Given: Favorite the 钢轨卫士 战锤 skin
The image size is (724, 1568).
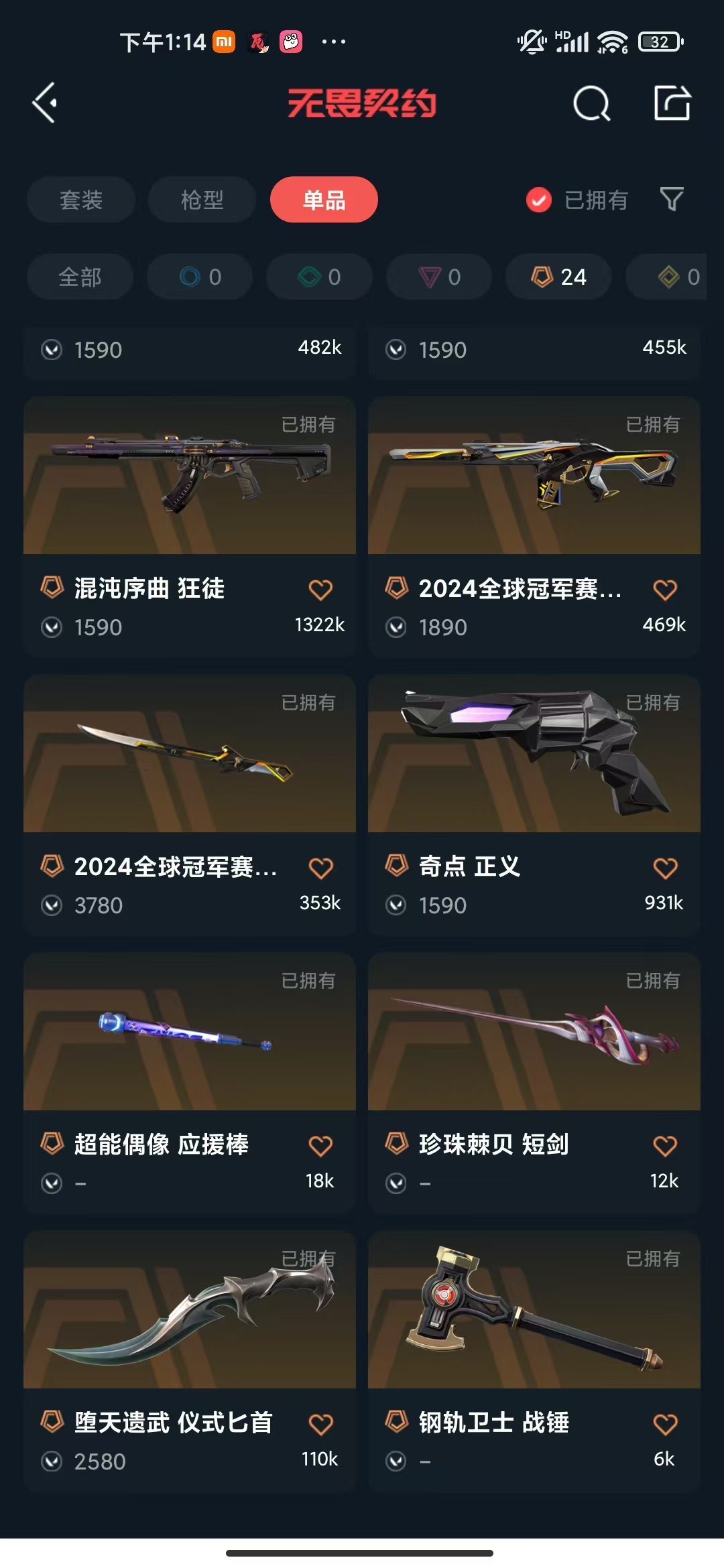Looking at the screenshot, I should click(x=665, y=1424).
